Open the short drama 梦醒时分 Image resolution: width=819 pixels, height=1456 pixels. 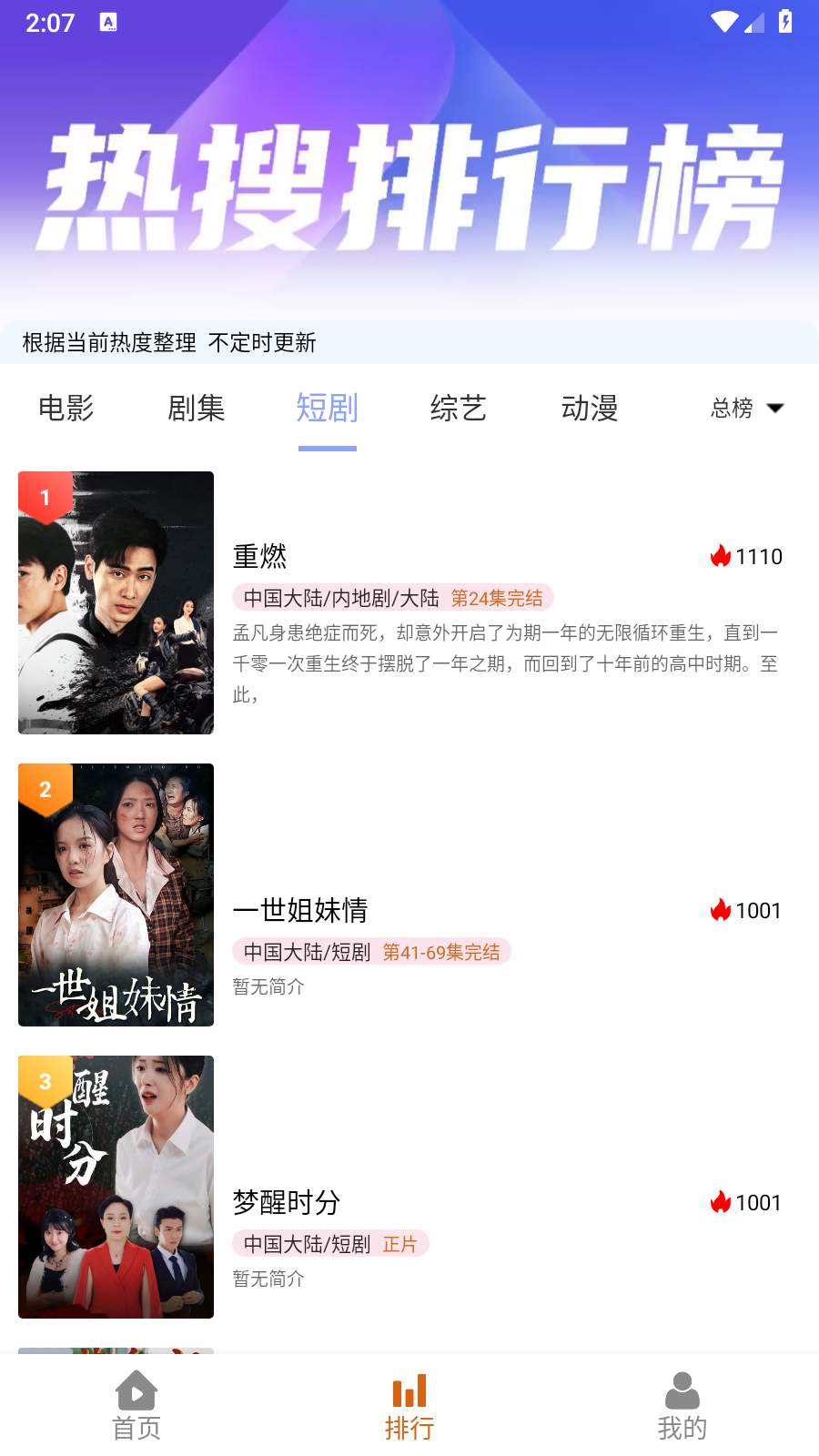coord(287,1201)
